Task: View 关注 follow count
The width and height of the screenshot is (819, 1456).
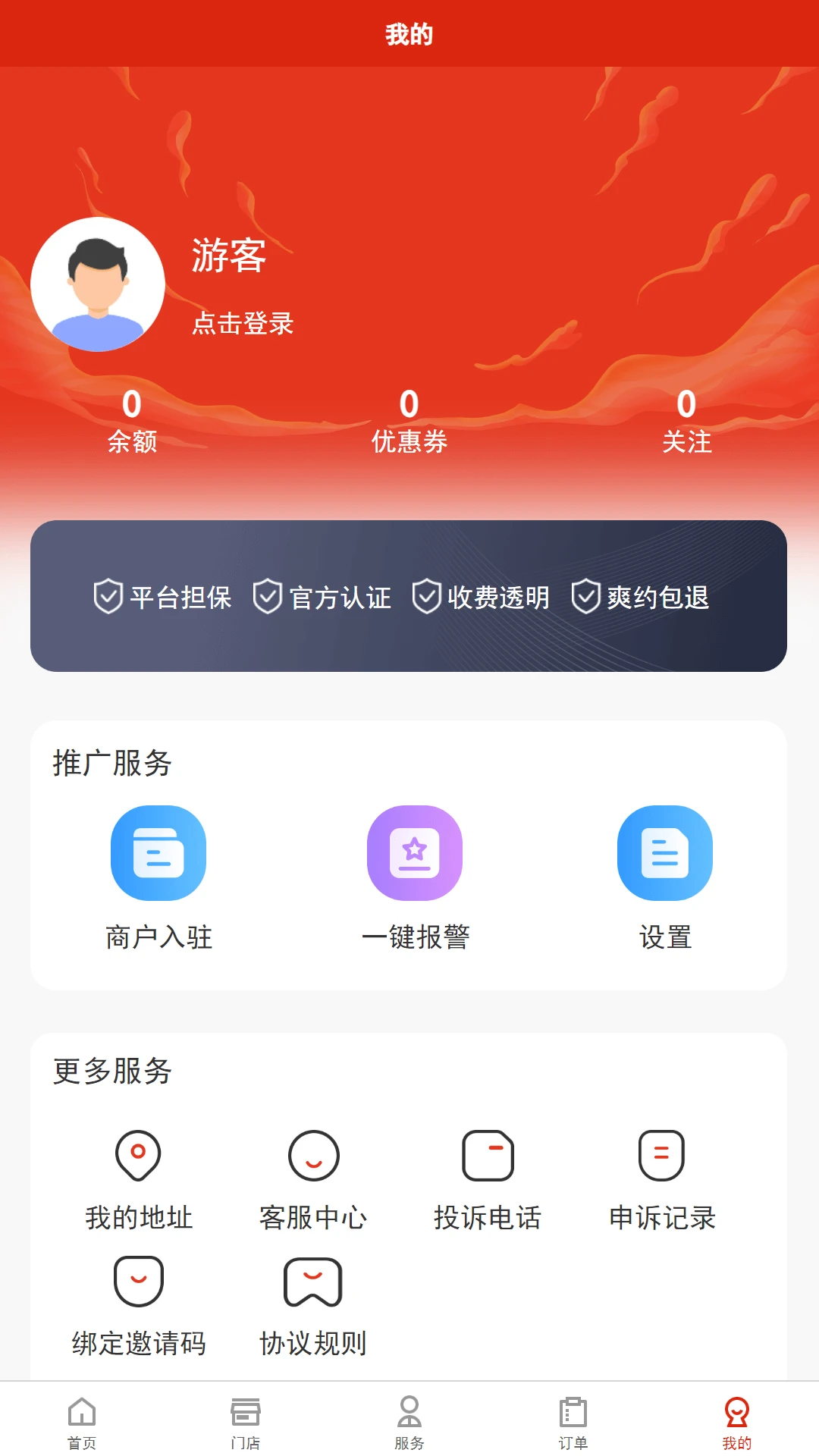Action: pyautogui.click(x=686, y=422)
